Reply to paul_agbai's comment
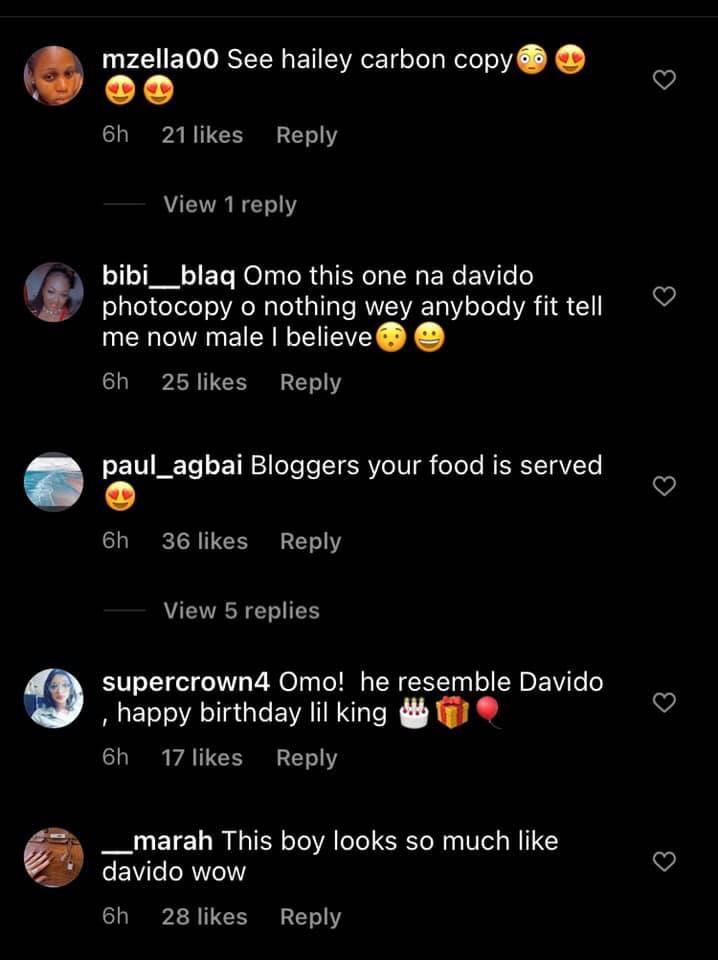Image resolution: width=718 pixels, height=960 pixels. [x=310, y=541]
